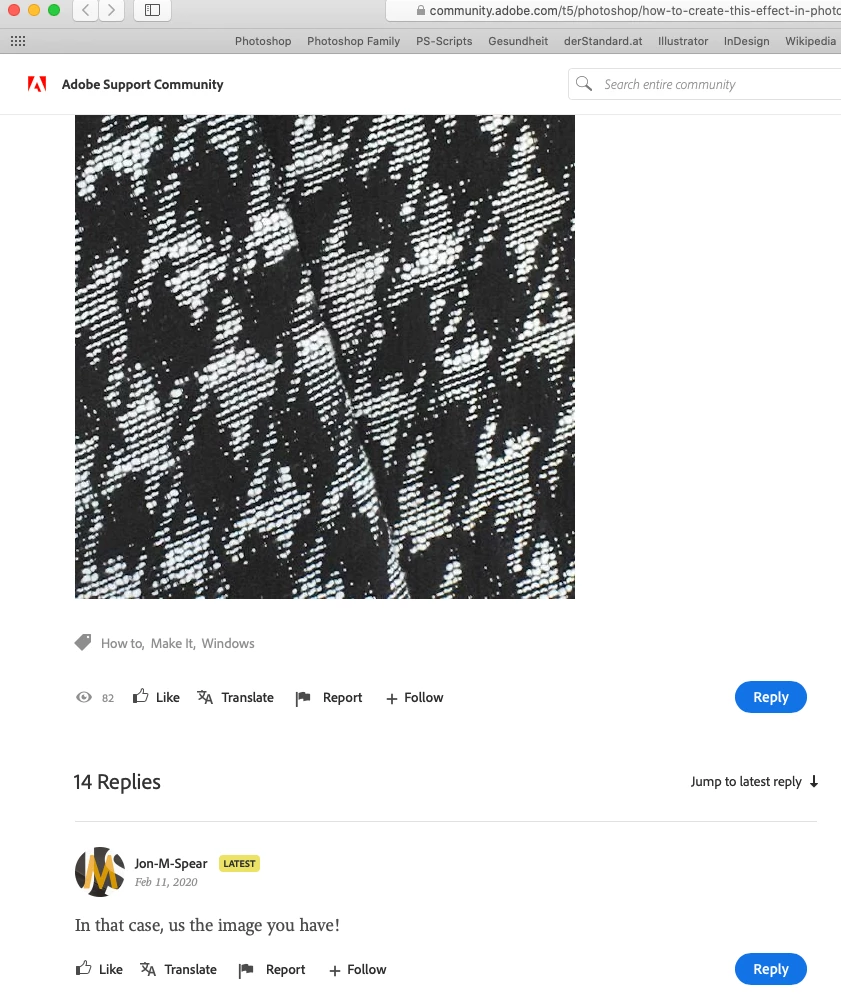Viewport: 841px width, 1006px height.
Task: Jump to latest reply
Action: coord(754,782)
